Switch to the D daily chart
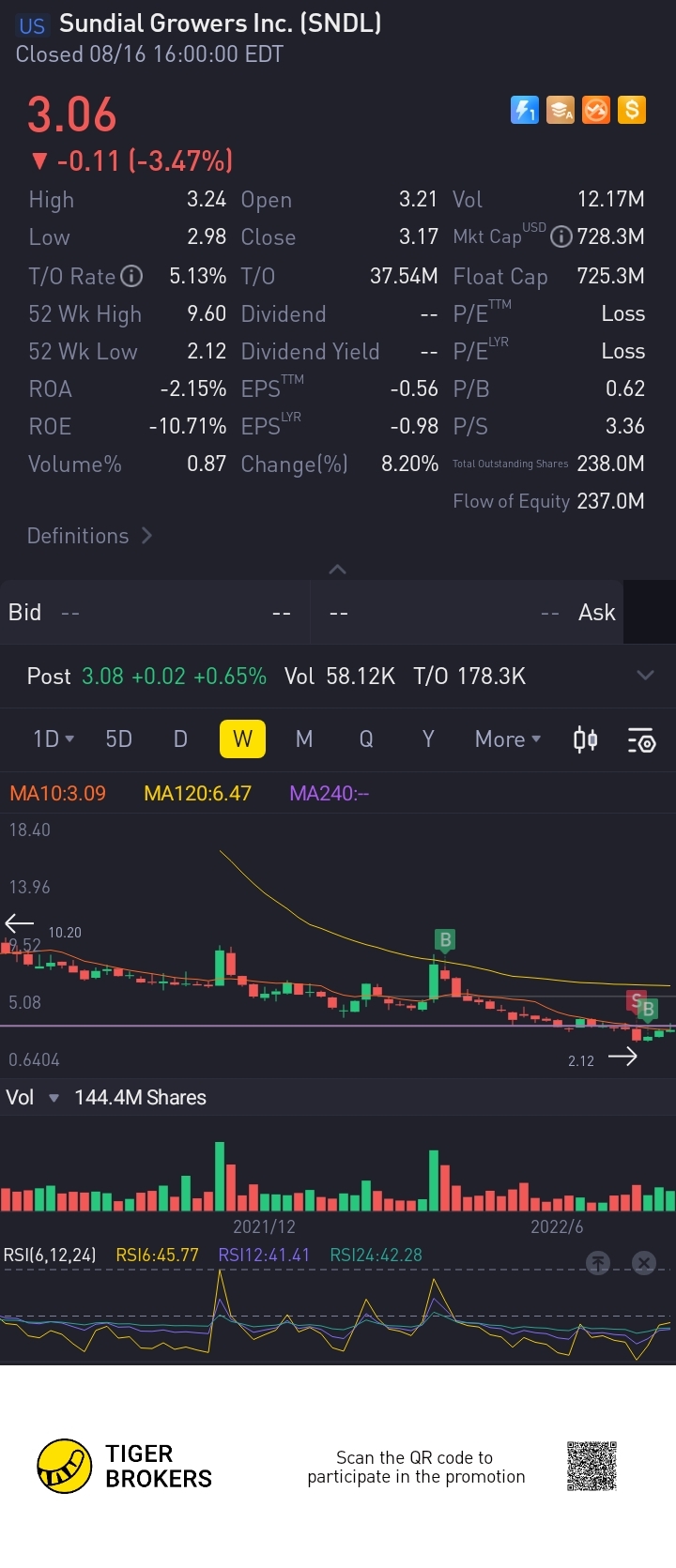This screenshot has width=676, height=1568. point(180,739)
